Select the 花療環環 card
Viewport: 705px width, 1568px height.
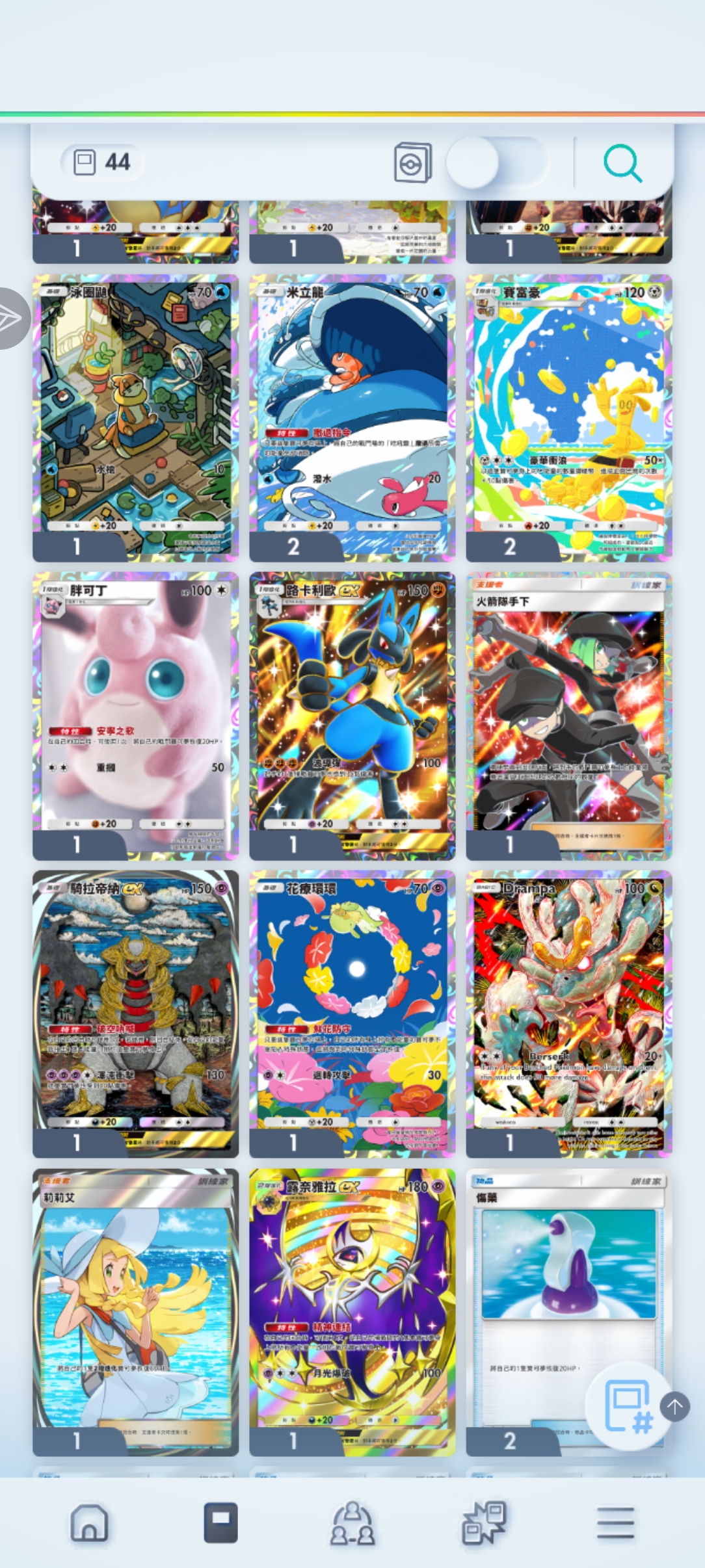pyautogui.click(x=352, y=1012)
